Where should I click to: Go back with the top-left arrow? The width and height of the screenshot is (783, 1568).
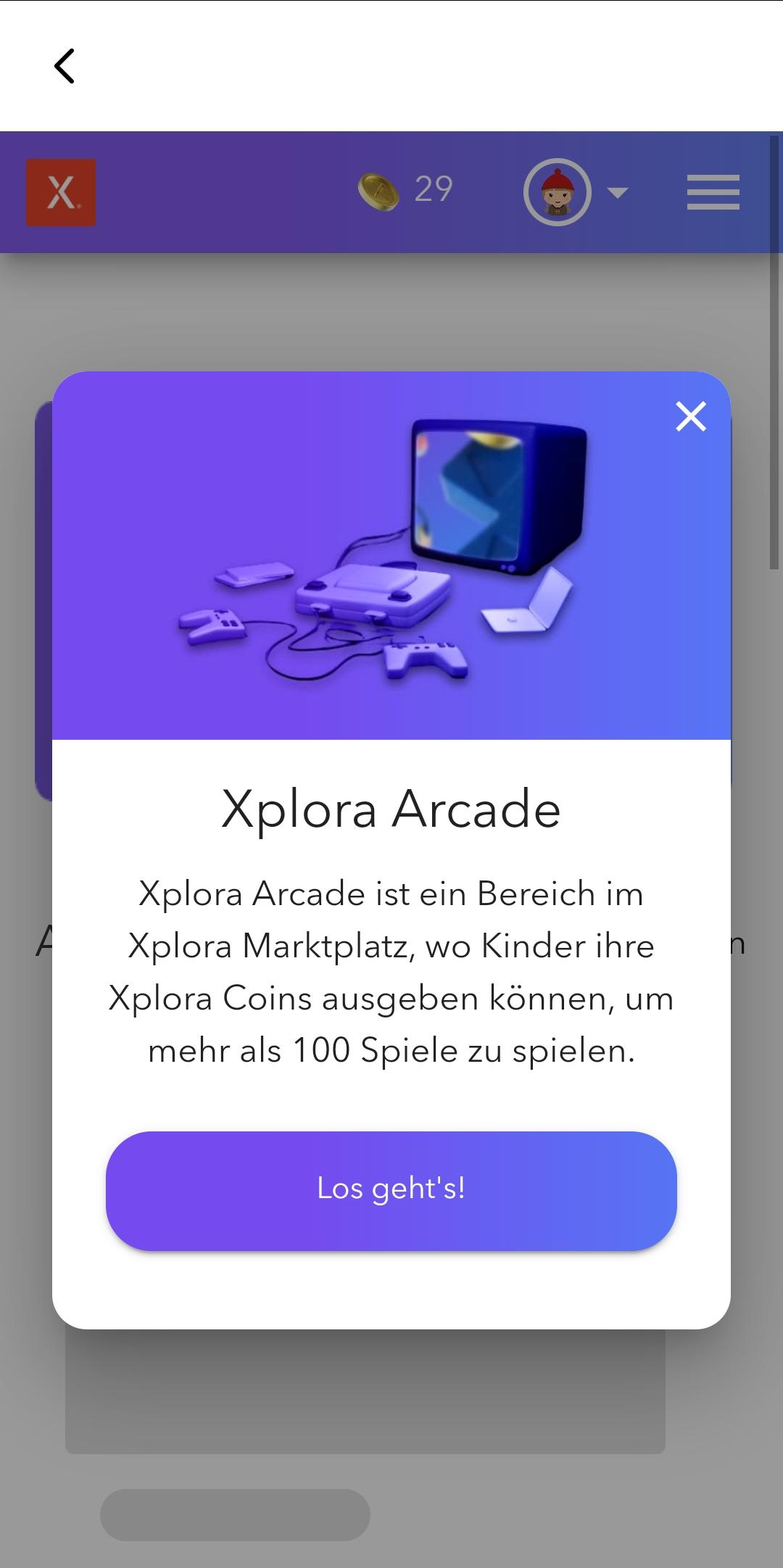tap(65, 66)
